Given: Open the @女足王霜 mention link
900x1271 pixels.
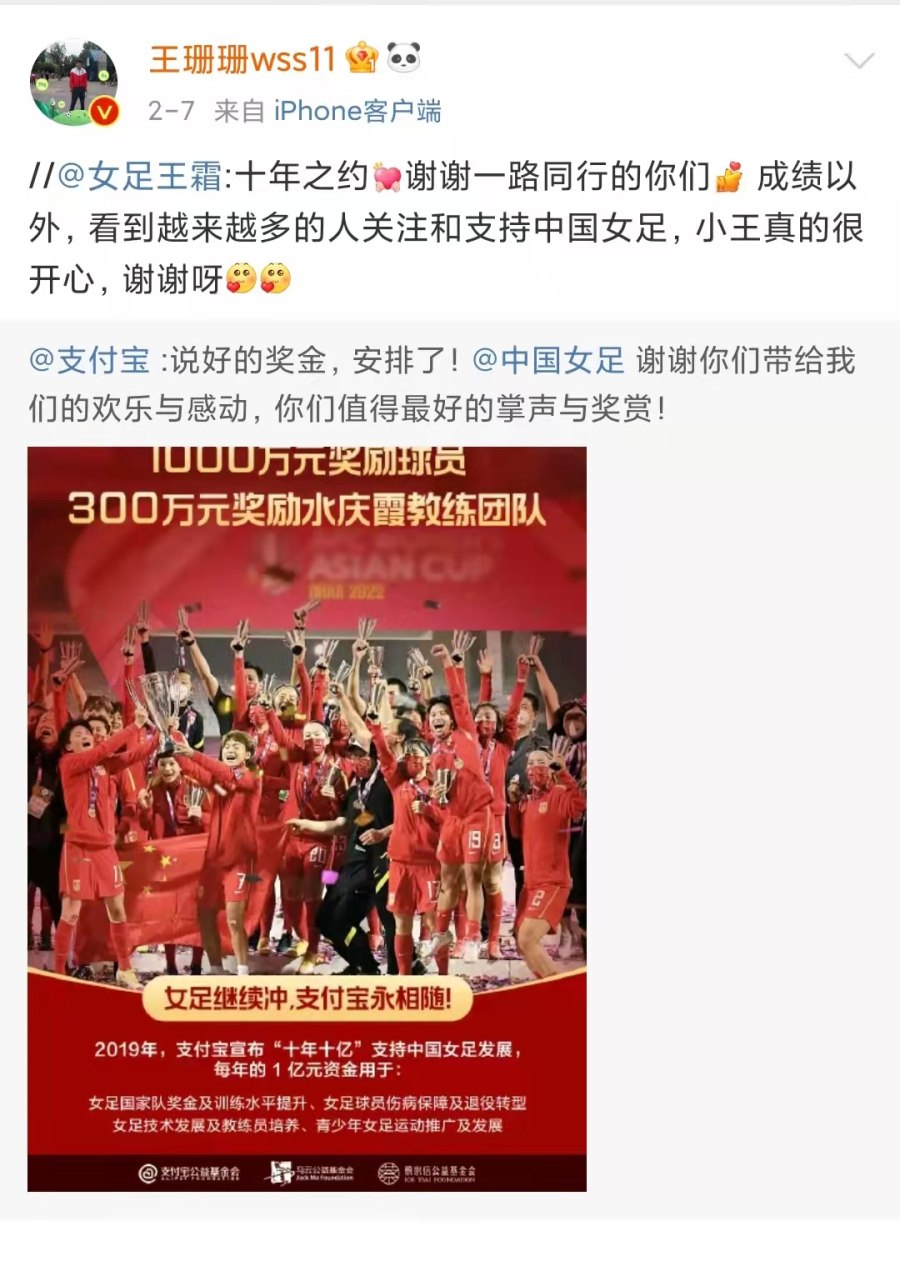Looking at the screenshot, I should click(139, 178).
